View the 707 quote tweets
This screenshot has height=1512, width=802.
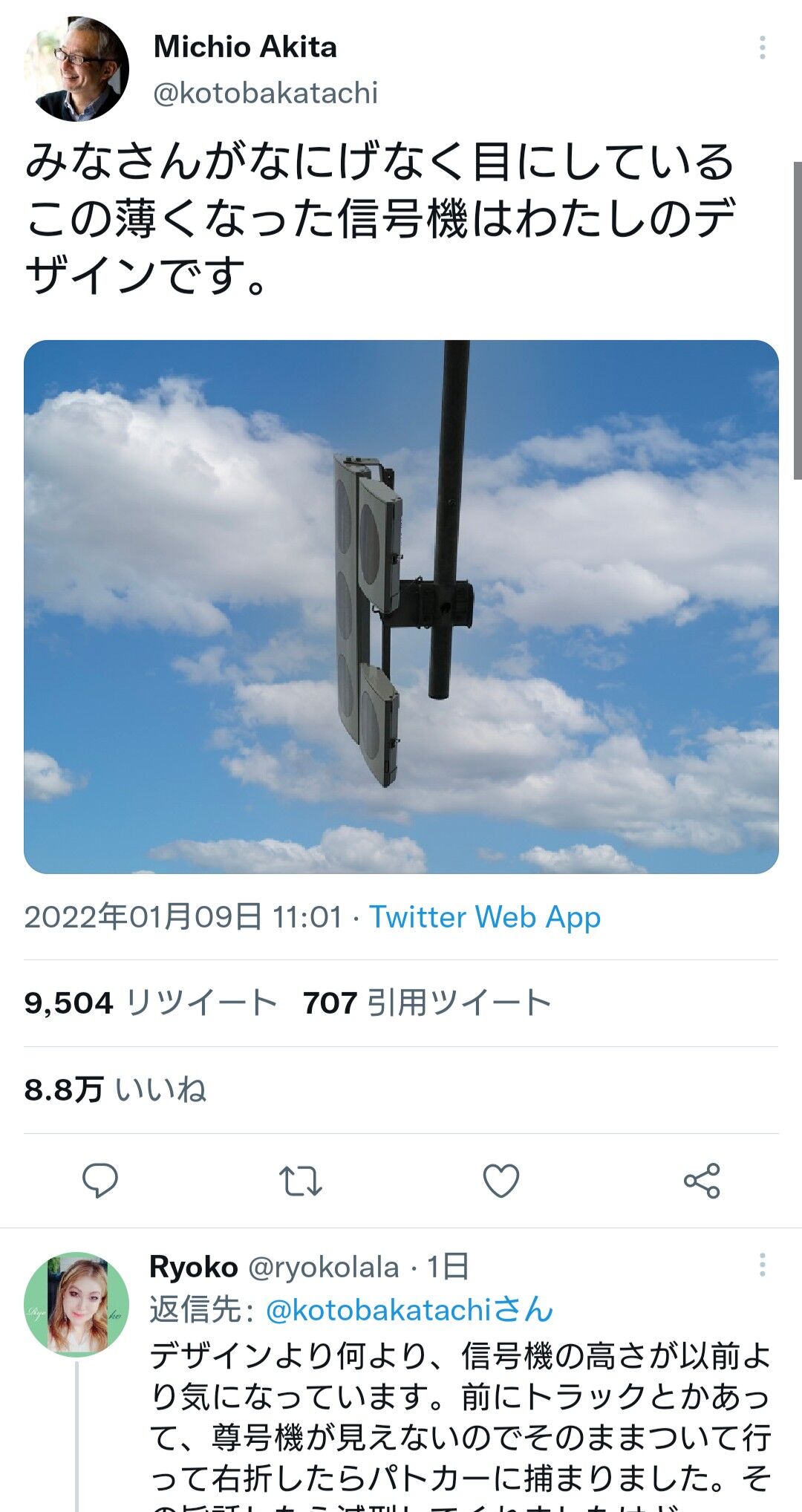(x=426, y=1003)
